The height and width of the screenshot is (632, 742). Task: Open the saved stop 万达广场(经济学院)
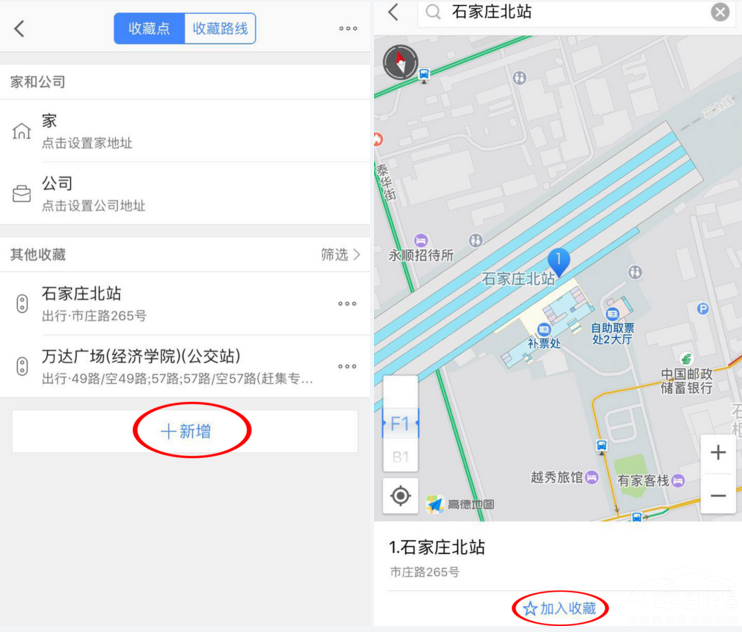[170, 366]
